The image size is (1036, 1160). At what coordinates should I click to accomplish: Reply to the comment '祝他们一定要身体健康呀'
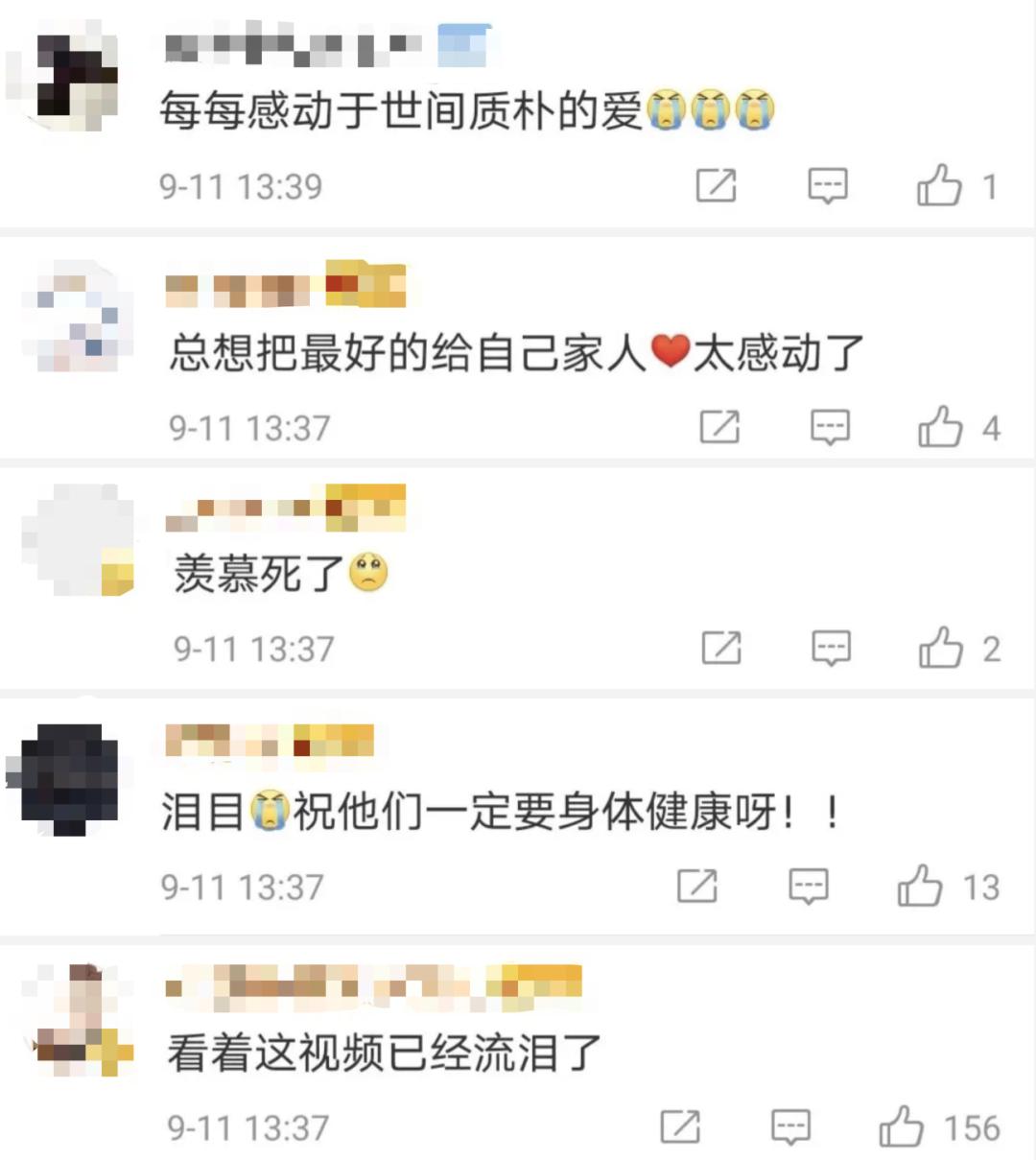(x=809, y=886)
